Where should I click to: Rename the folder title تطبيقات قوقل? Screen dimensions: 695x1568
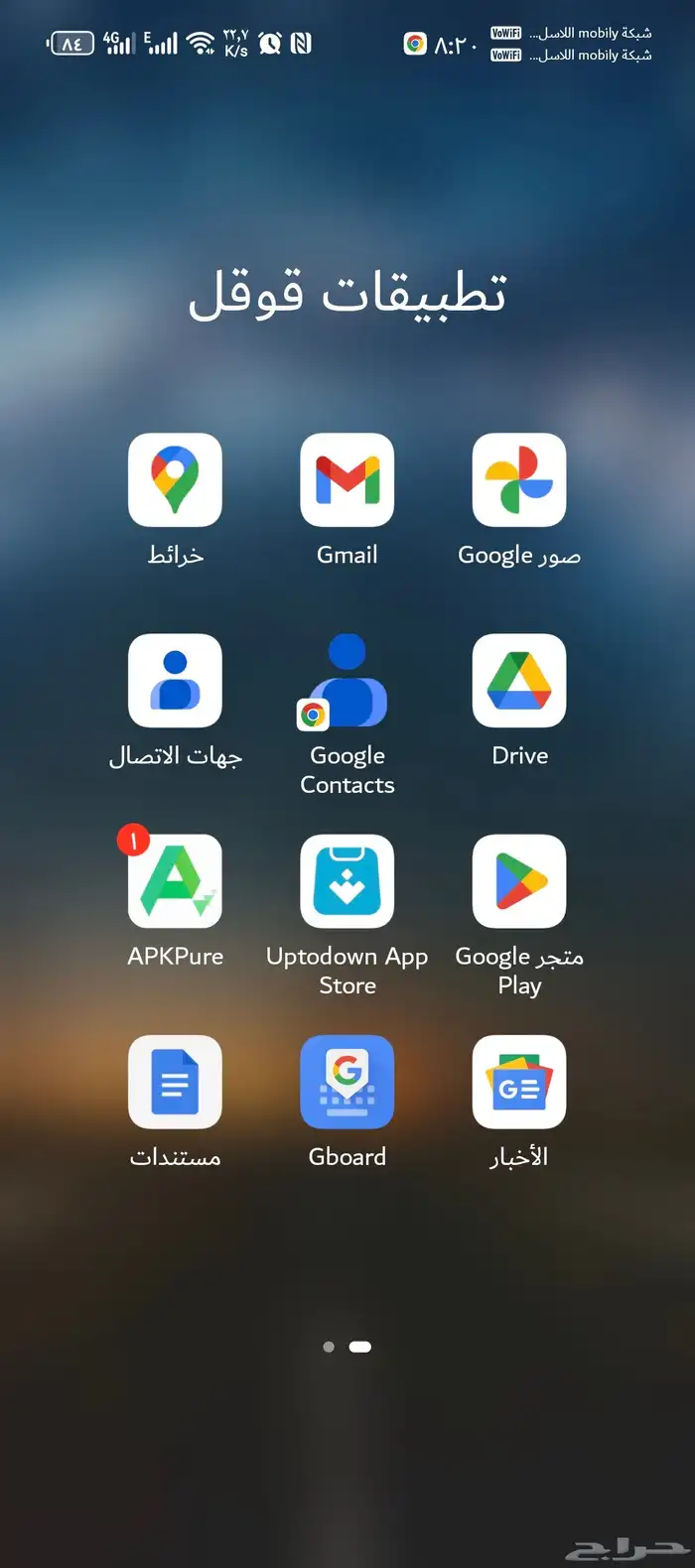347,295
